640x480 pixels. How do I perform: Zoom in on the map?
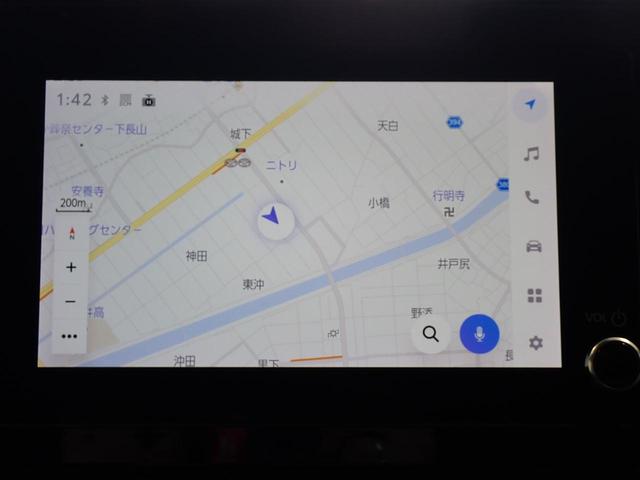coord(70,267)
